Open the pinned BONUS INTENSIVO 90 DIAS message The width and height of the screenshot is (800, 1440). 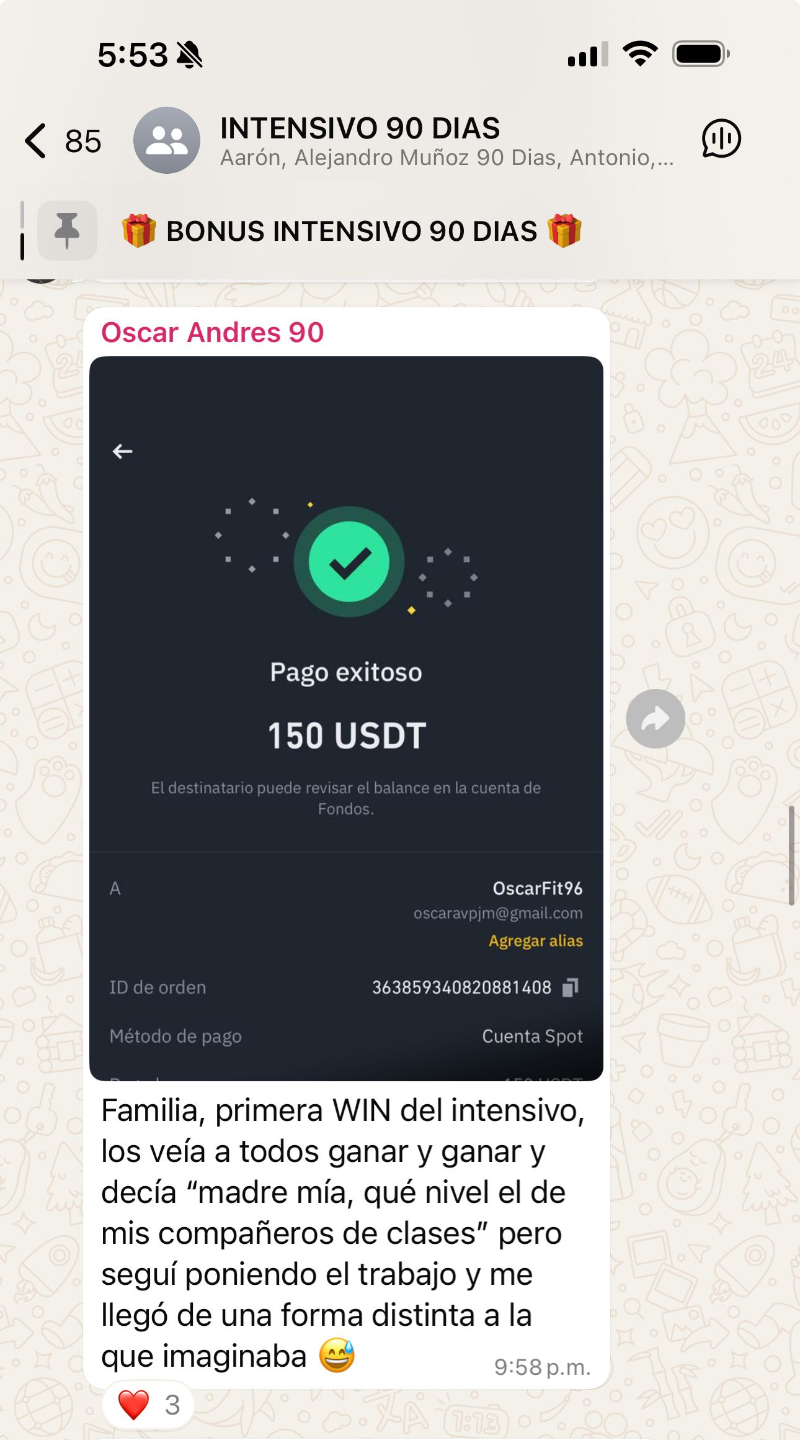click(350, 232)
